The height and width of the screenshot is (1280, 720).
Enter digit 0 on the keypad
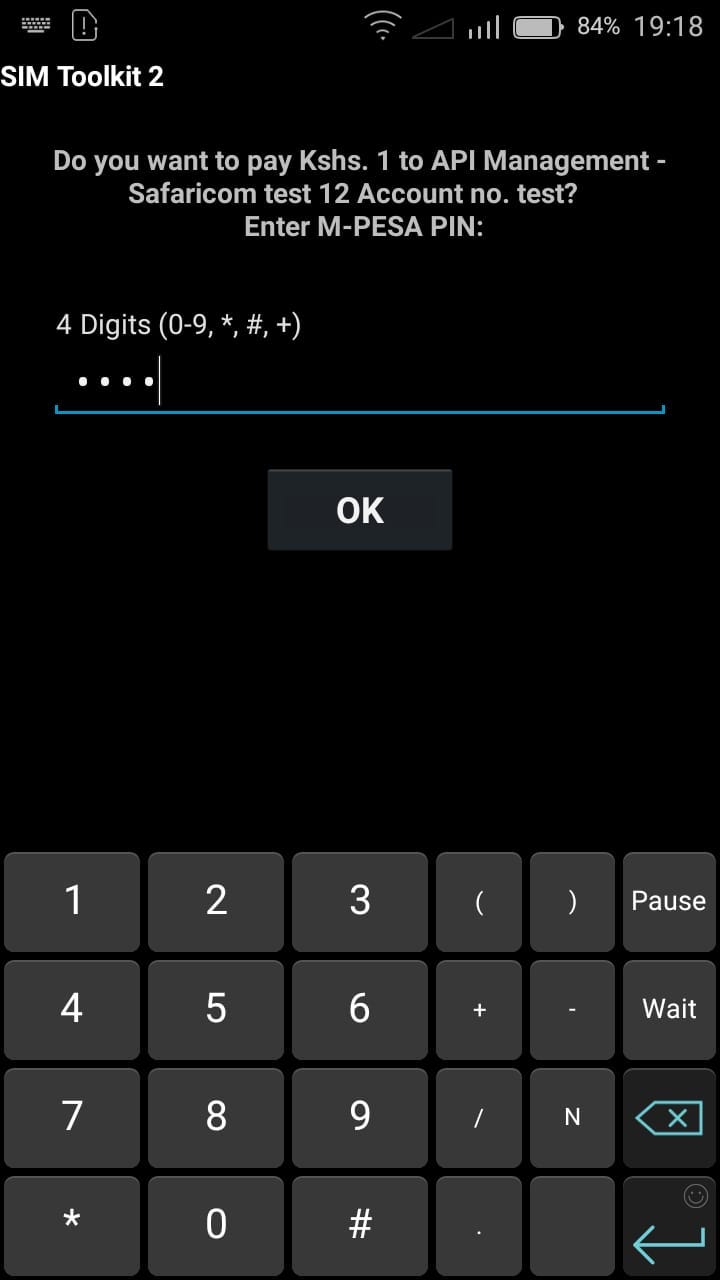(x=216, y=1225)
